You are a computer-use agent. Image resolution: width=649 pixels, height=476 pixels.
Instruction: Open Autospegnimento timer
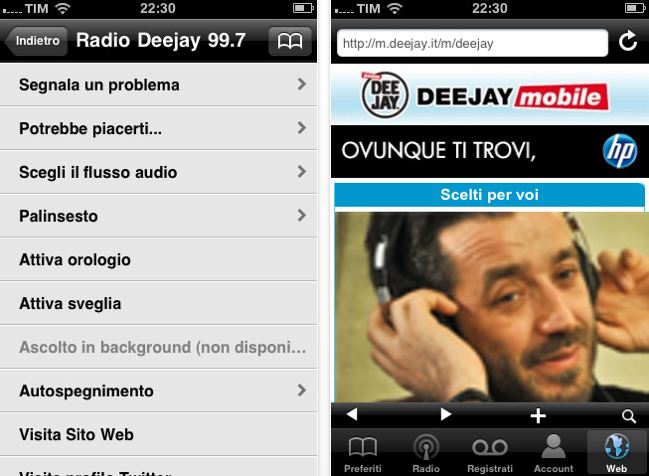click(x=160, y=391)
